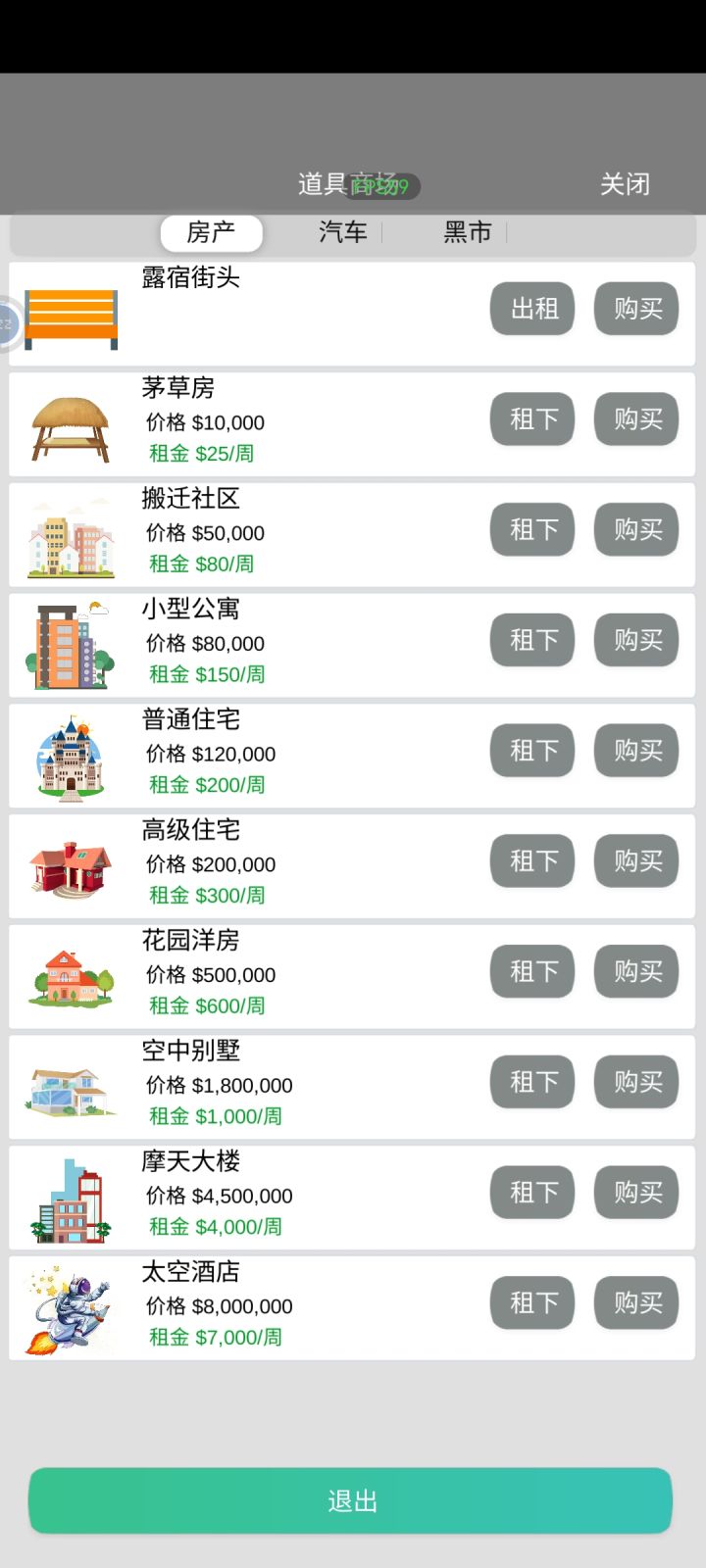
Task: Tap 出租 for 露宿街头
Action: click(532, 309)
